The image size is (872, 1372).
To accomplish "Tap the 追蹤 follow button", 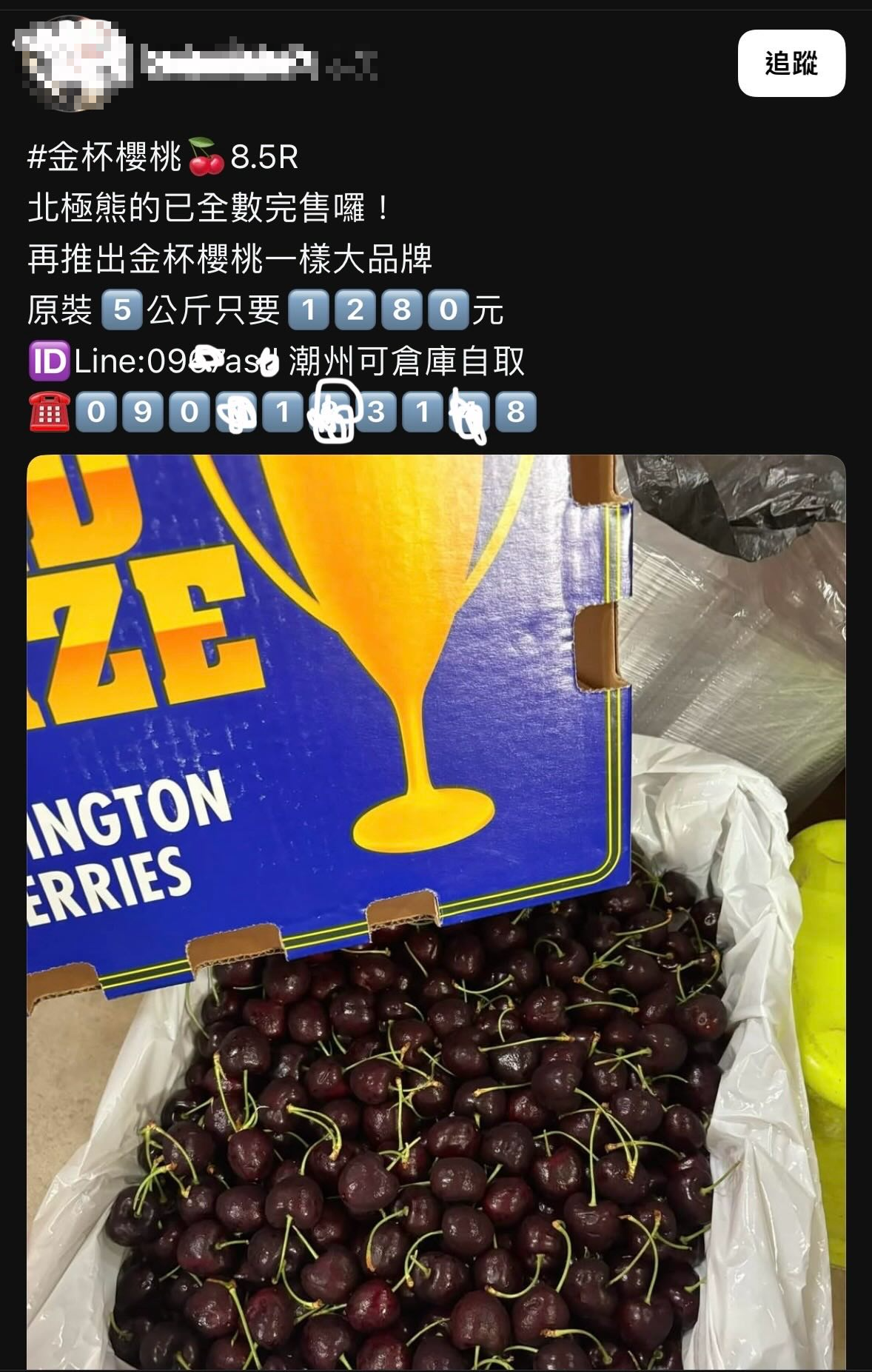I will tap(791, 64).
